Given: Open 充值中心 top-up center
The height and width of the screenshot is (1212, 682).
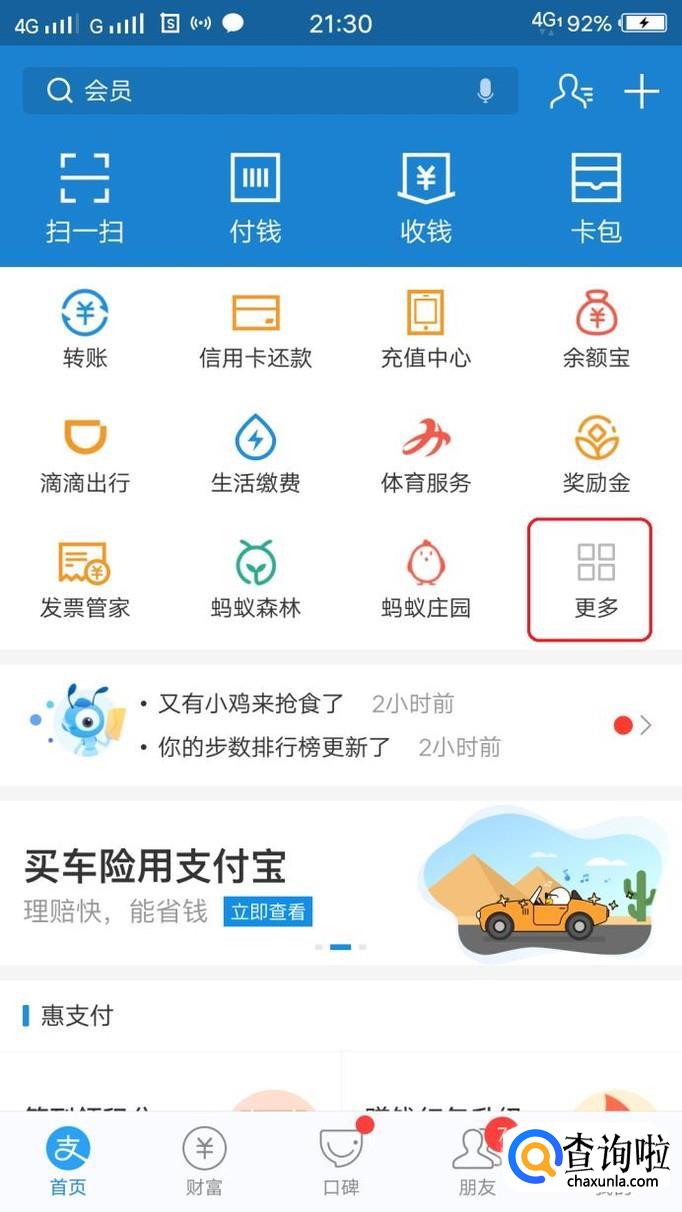Looking at the screenshot, I should point(426,329).
